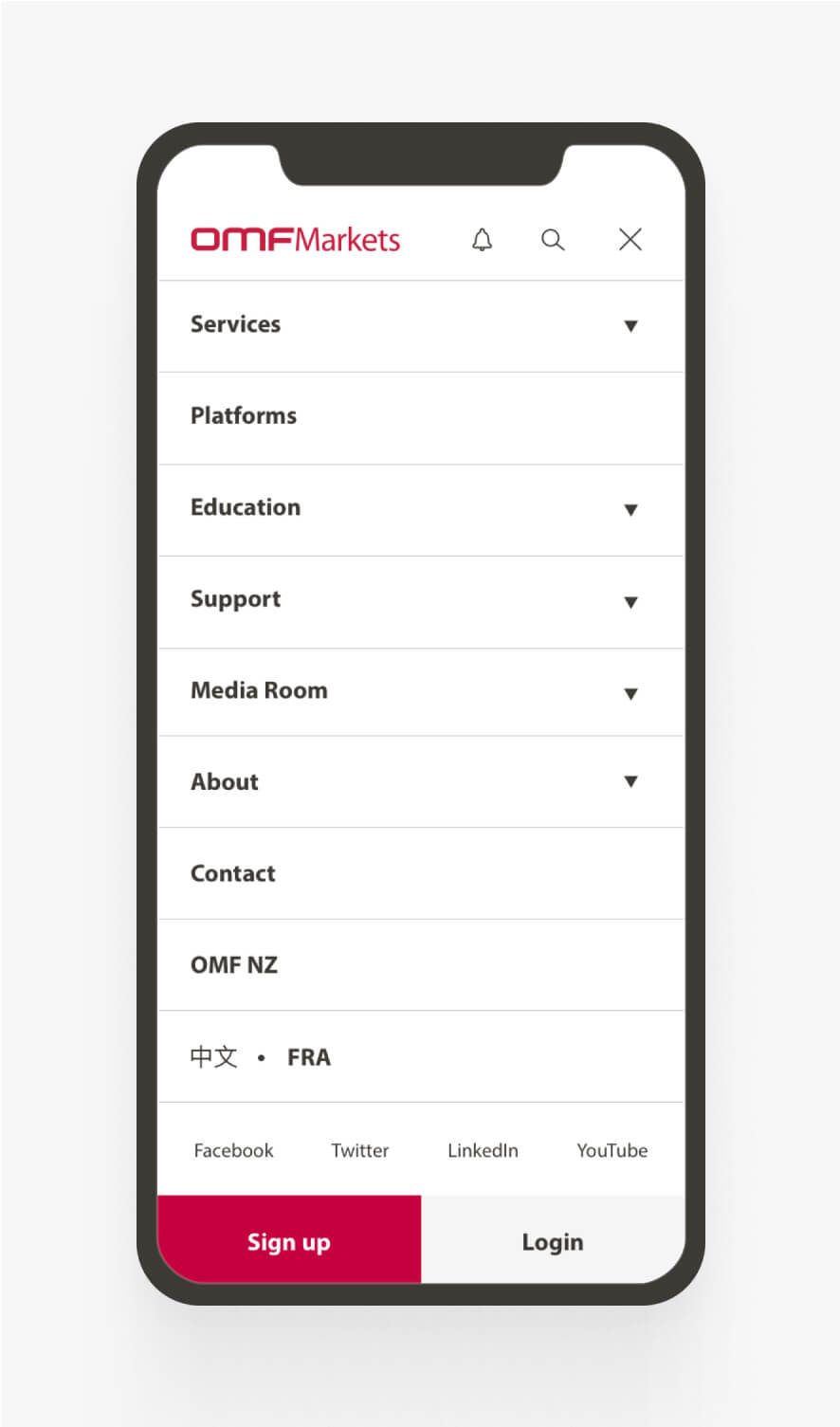
Task: Switch language to FRA
Action: pos(309,1057)
